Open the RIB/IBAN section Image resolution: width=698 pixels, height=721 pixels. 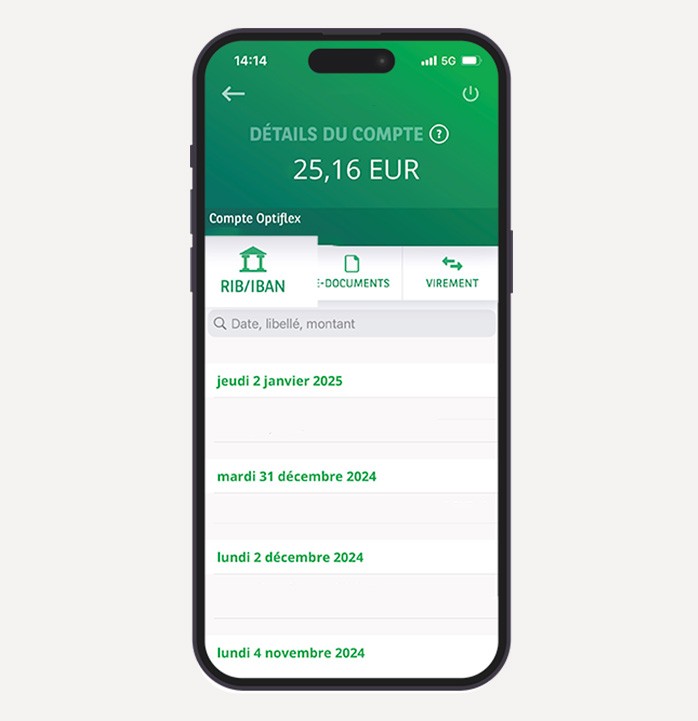click(253, 271)
